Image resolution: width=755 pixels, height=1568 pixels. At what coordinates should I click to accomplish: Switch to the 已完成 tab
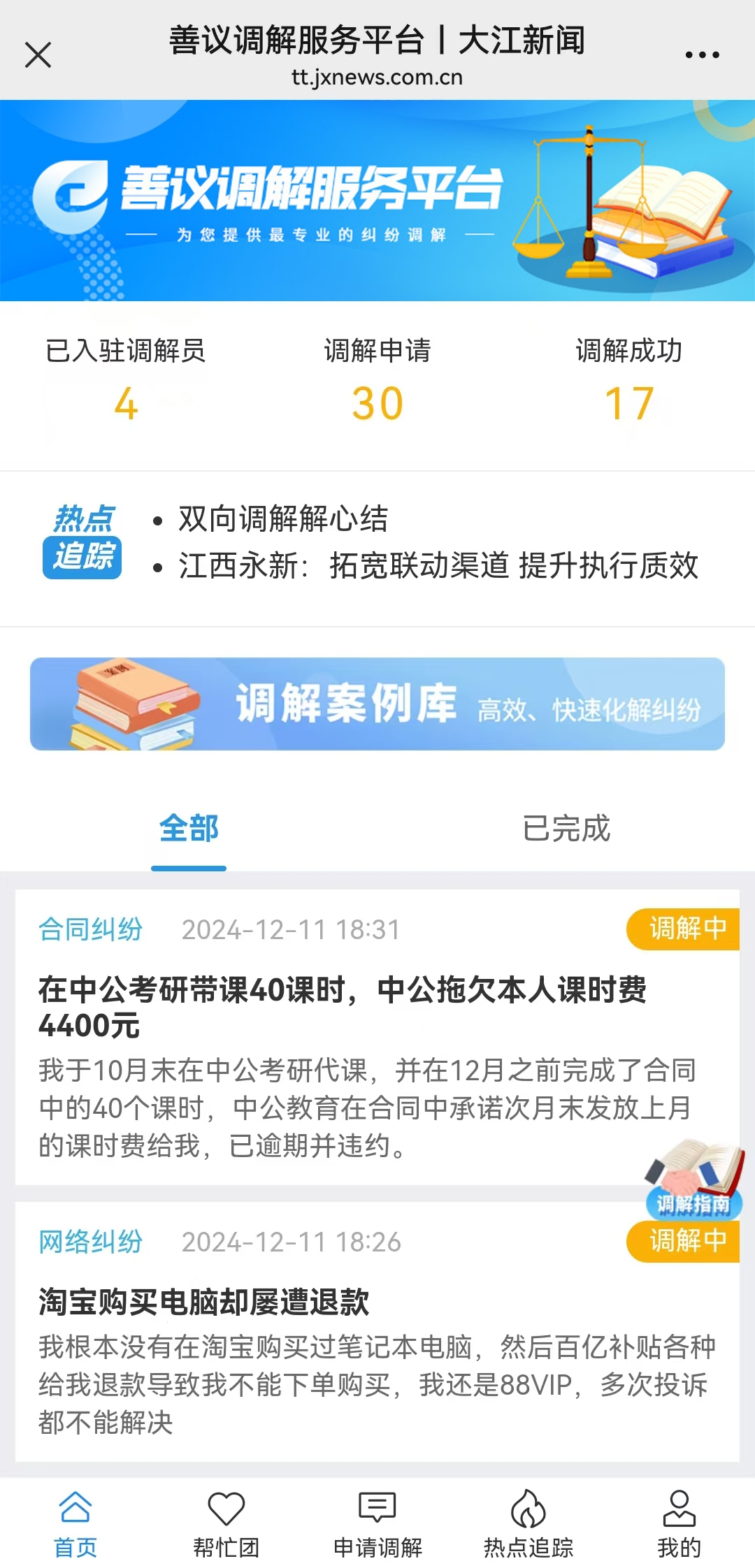[566, 829]
